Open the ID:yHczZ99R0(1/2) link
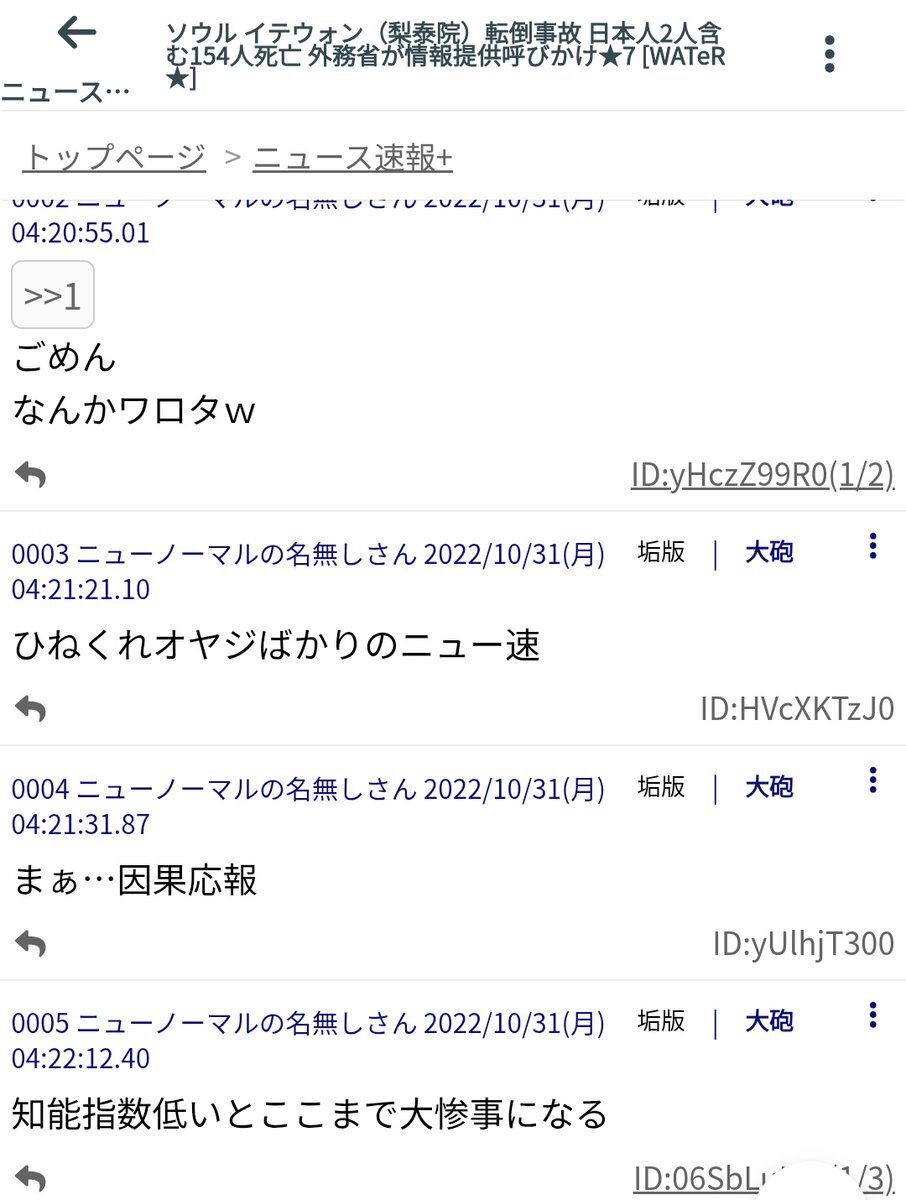The height and width of the screenshot is (1200, 906). [x=762, y=475]
